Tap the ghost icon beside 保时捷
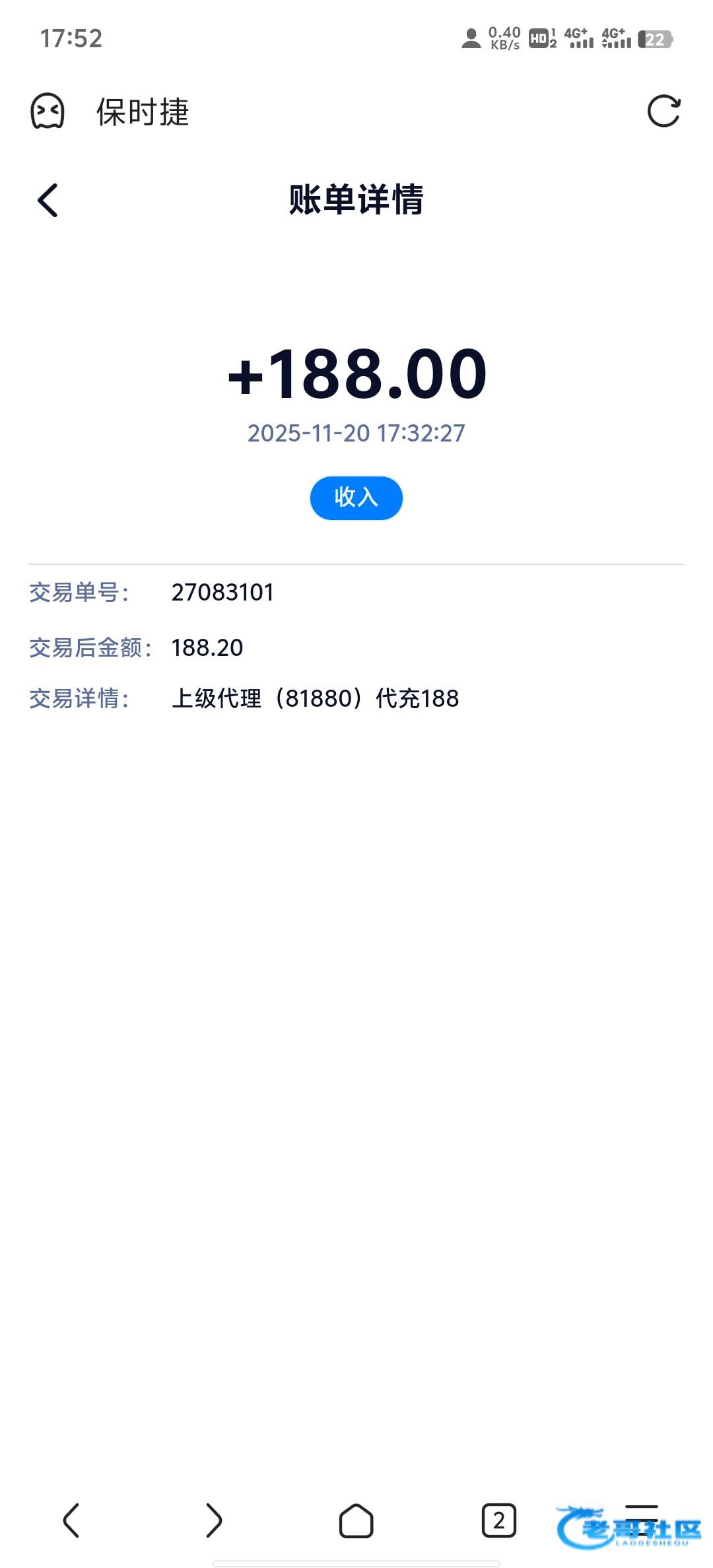This screenshot has height=1568, width=713. pyautogui.click(x=48, y=111)
